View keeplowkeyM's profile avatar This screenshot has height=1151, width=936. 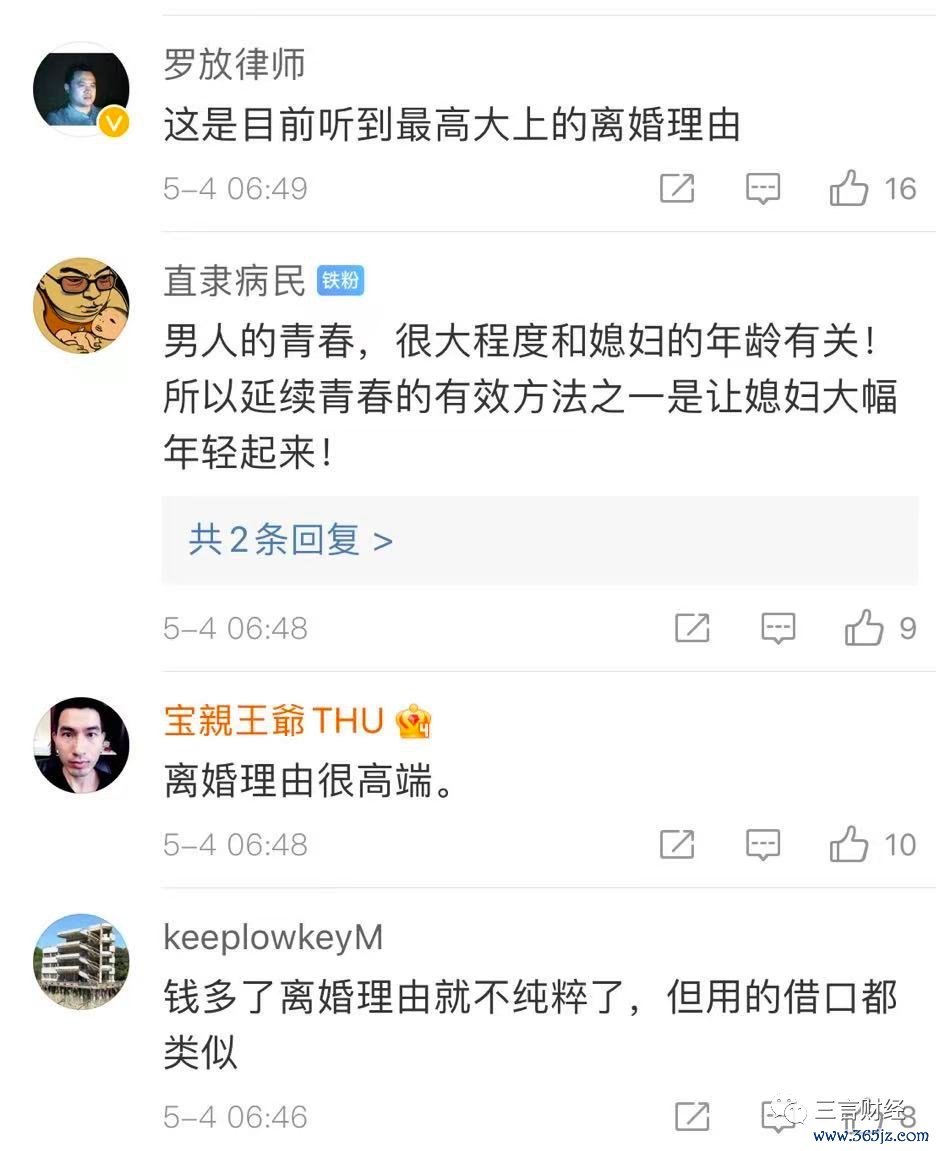[82, 961]
